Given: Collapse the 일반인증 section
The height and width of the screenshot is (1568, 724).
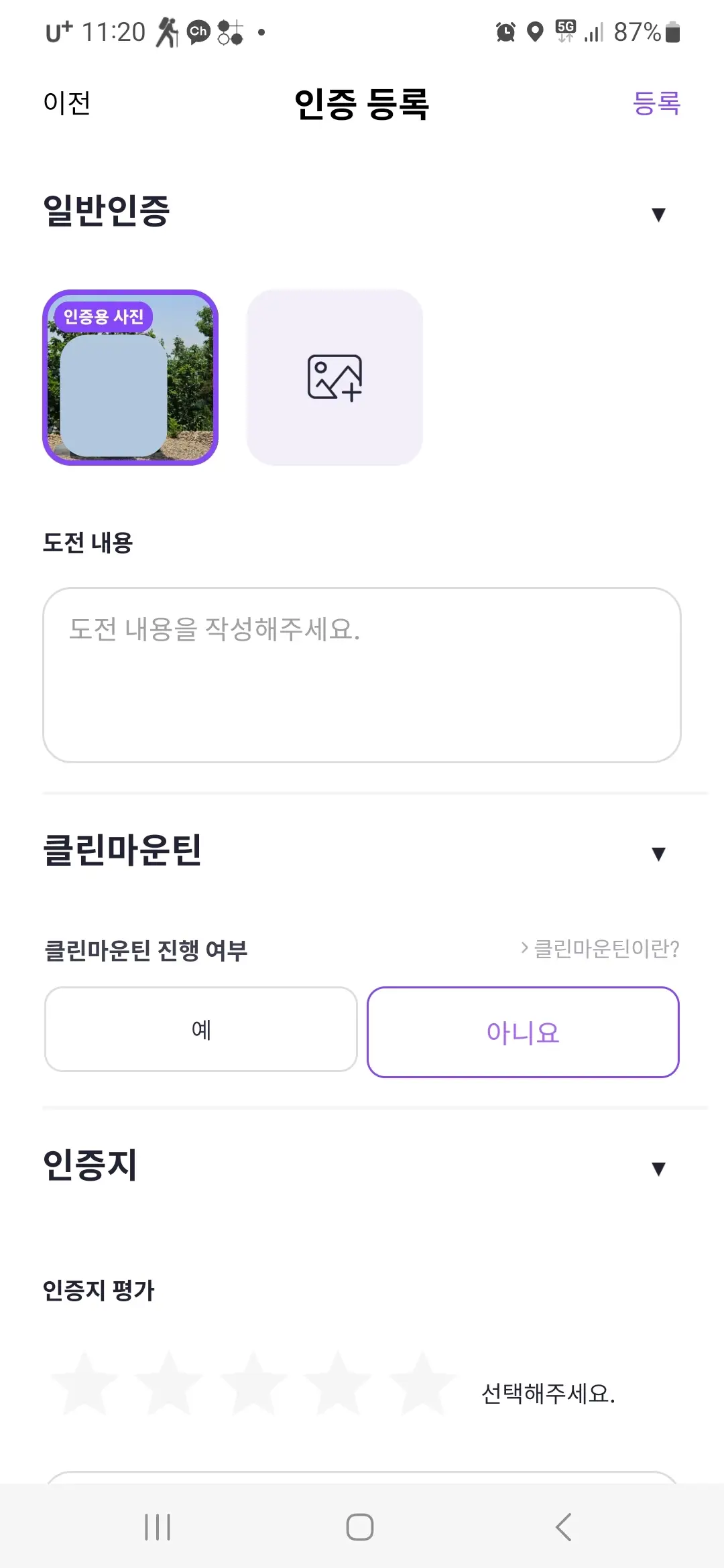Looking at the screenshot, I should pyautogui.click(x=659, y=214).
